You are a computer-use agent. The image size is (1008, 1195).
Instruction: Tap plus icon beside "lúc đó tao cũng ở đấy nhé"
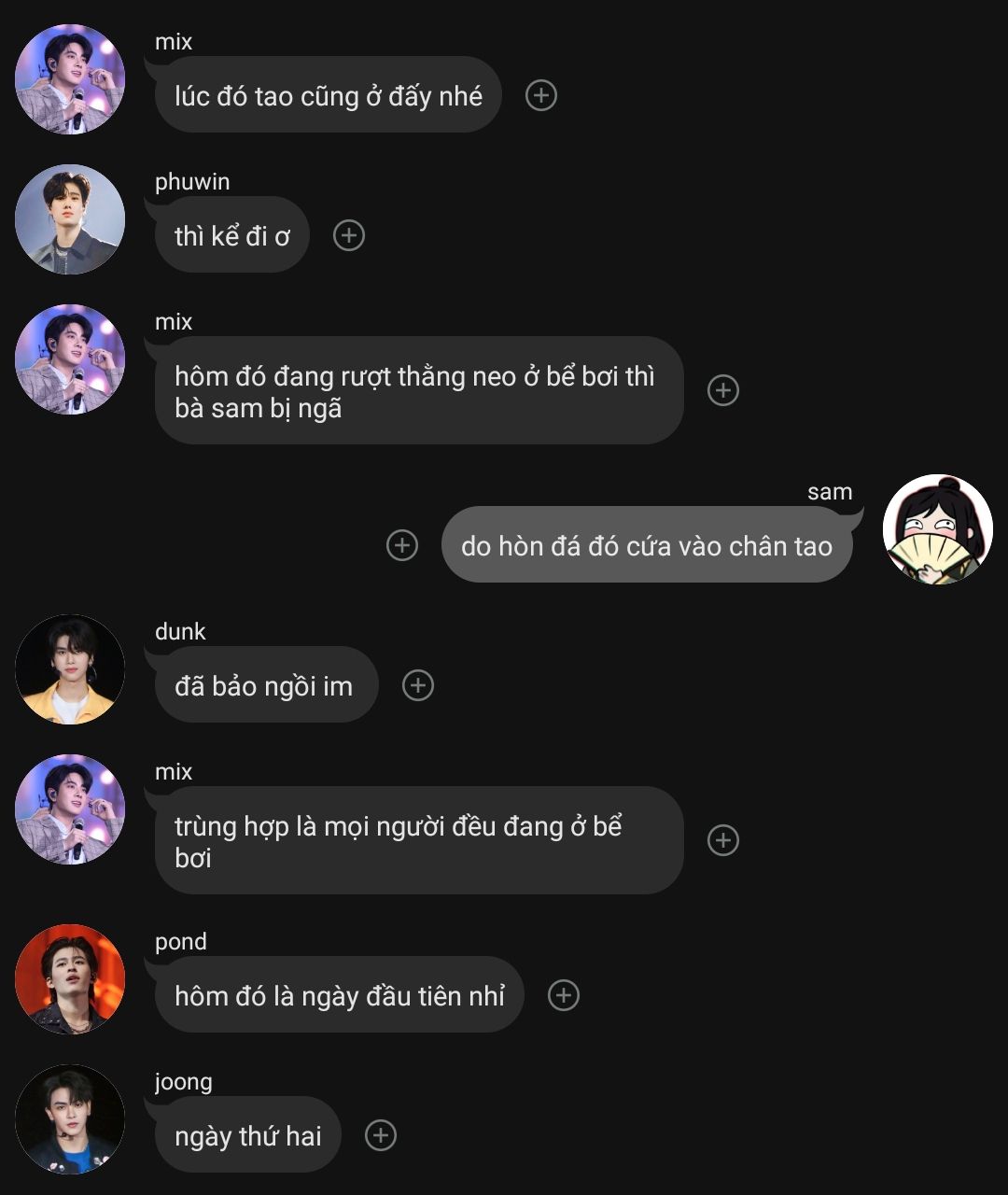pos(541,95)
